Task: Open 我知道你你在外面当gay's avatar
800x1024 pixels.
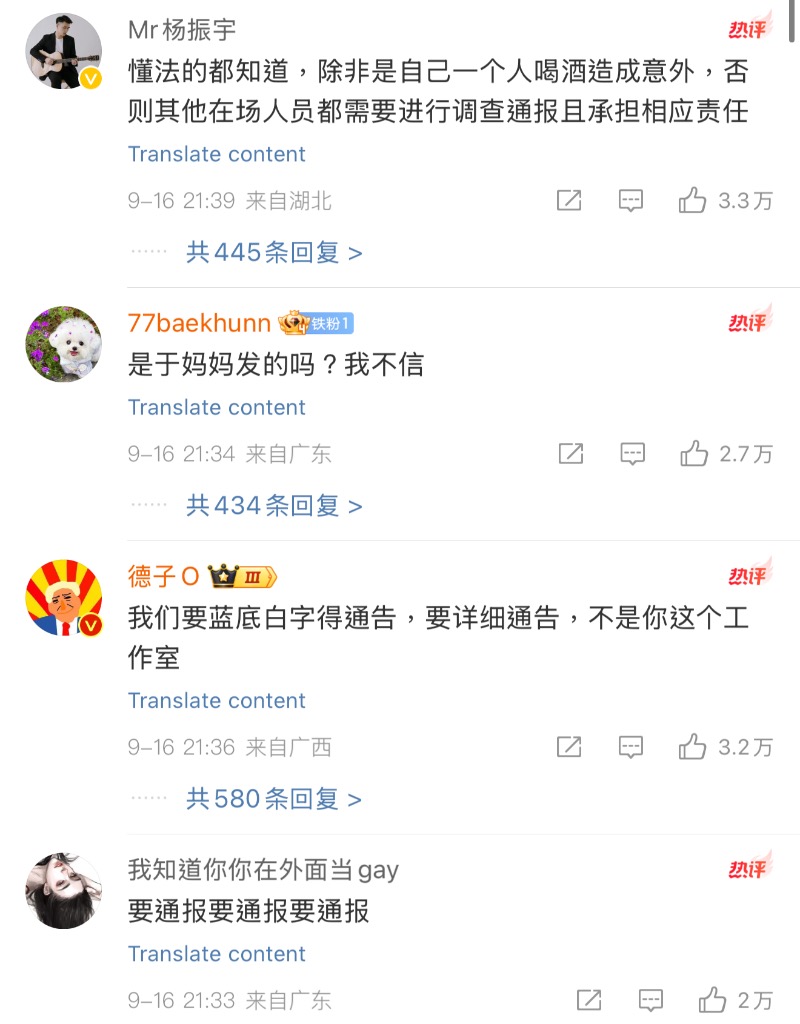Action: tap(63, 890)
